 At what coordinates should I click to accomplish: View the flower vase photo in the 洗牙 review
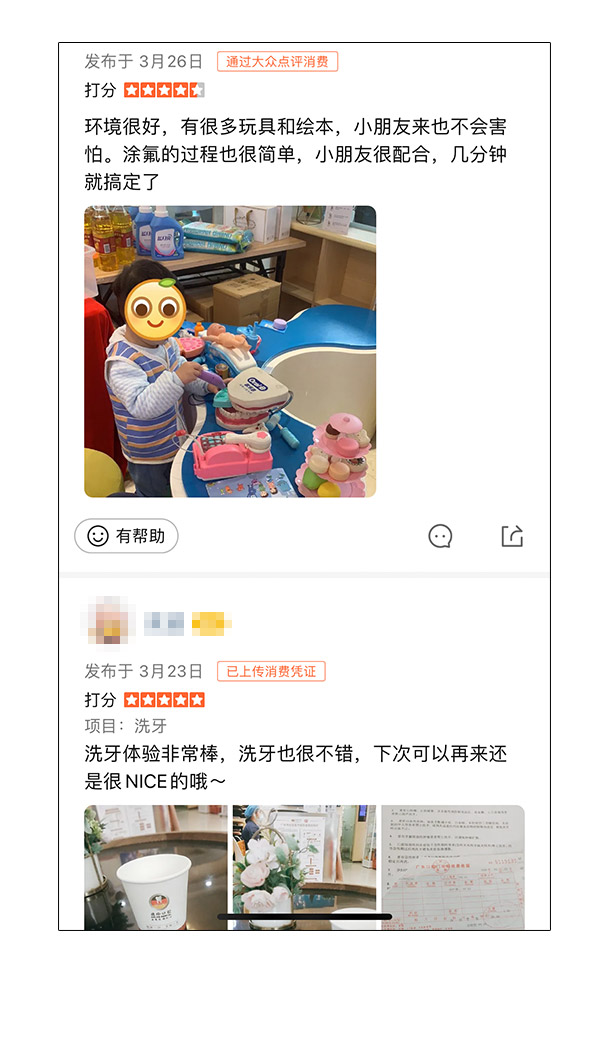[x=304, y=867]
